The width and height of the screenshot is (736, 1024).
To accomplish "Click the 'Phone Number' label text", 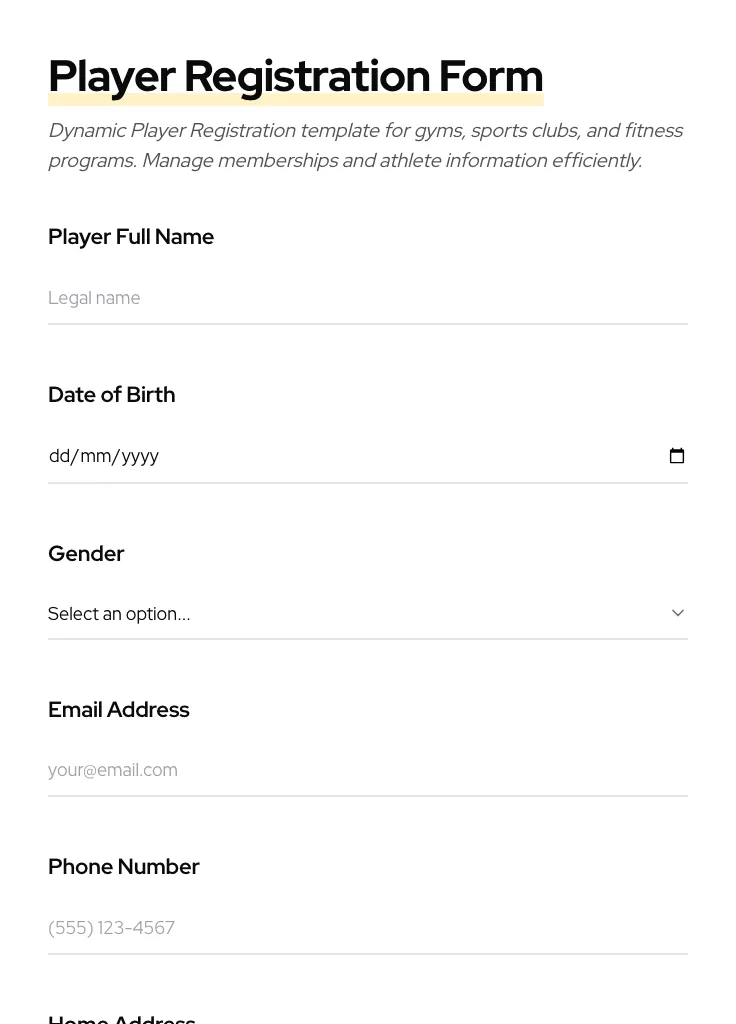I will coord(124,867).
